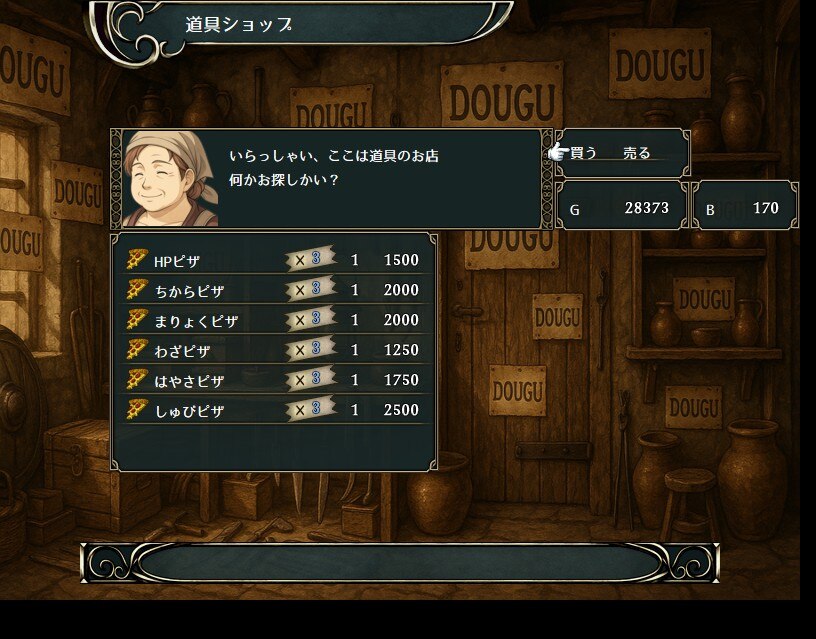Viewport: 816px width, 639px height.
Task: Choose まりょくピザ in the shop list
Action: (x=274, y=321)
